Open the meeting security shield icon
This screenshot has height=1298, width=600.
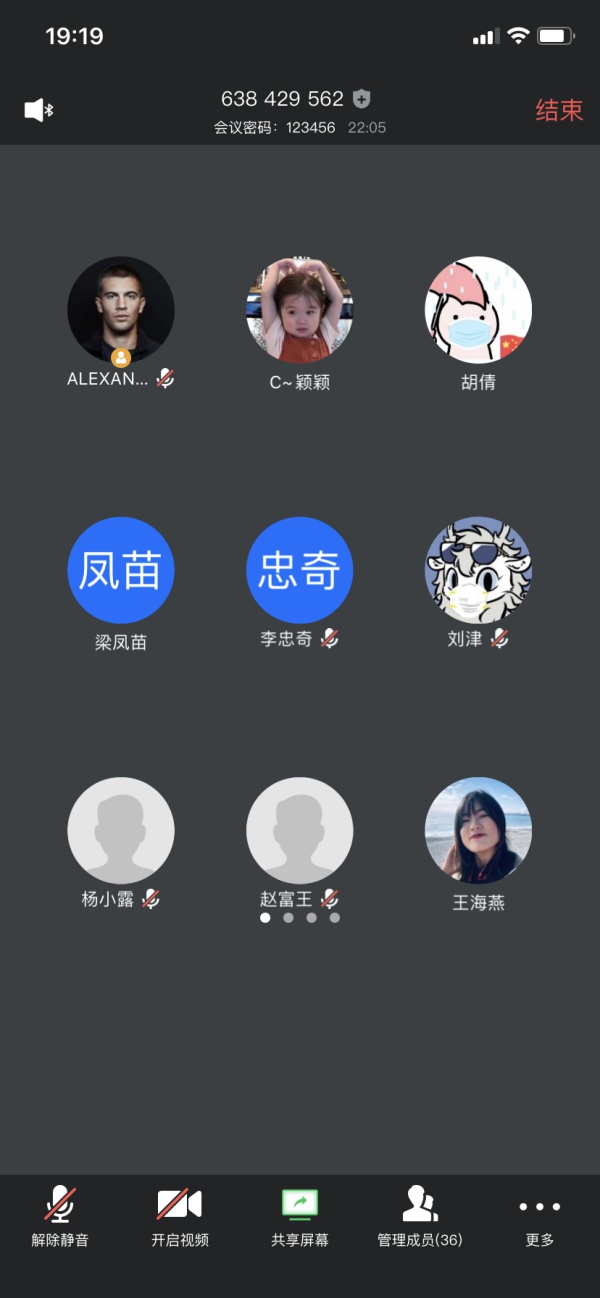362,99
